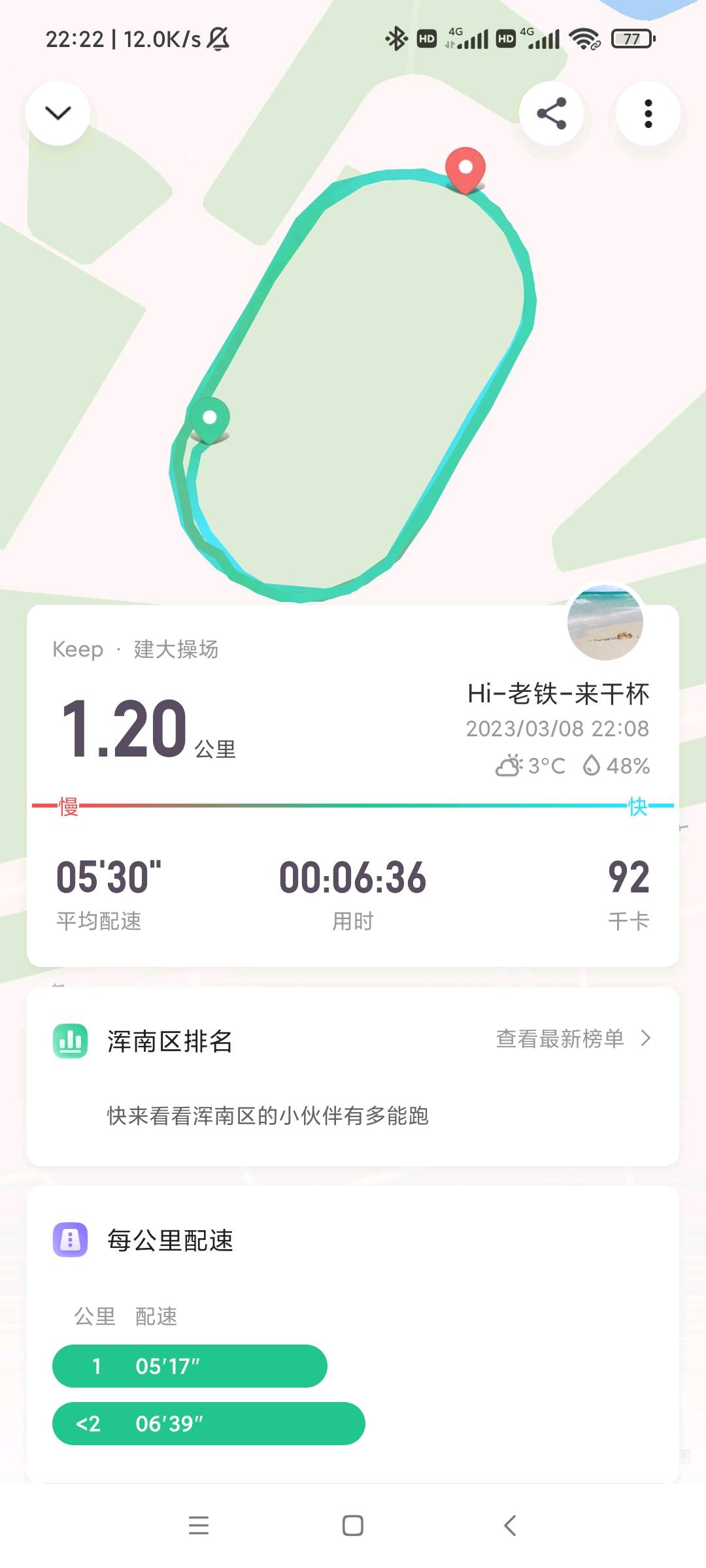Open the three-dot overflow menu

click(x=648, y=114)
